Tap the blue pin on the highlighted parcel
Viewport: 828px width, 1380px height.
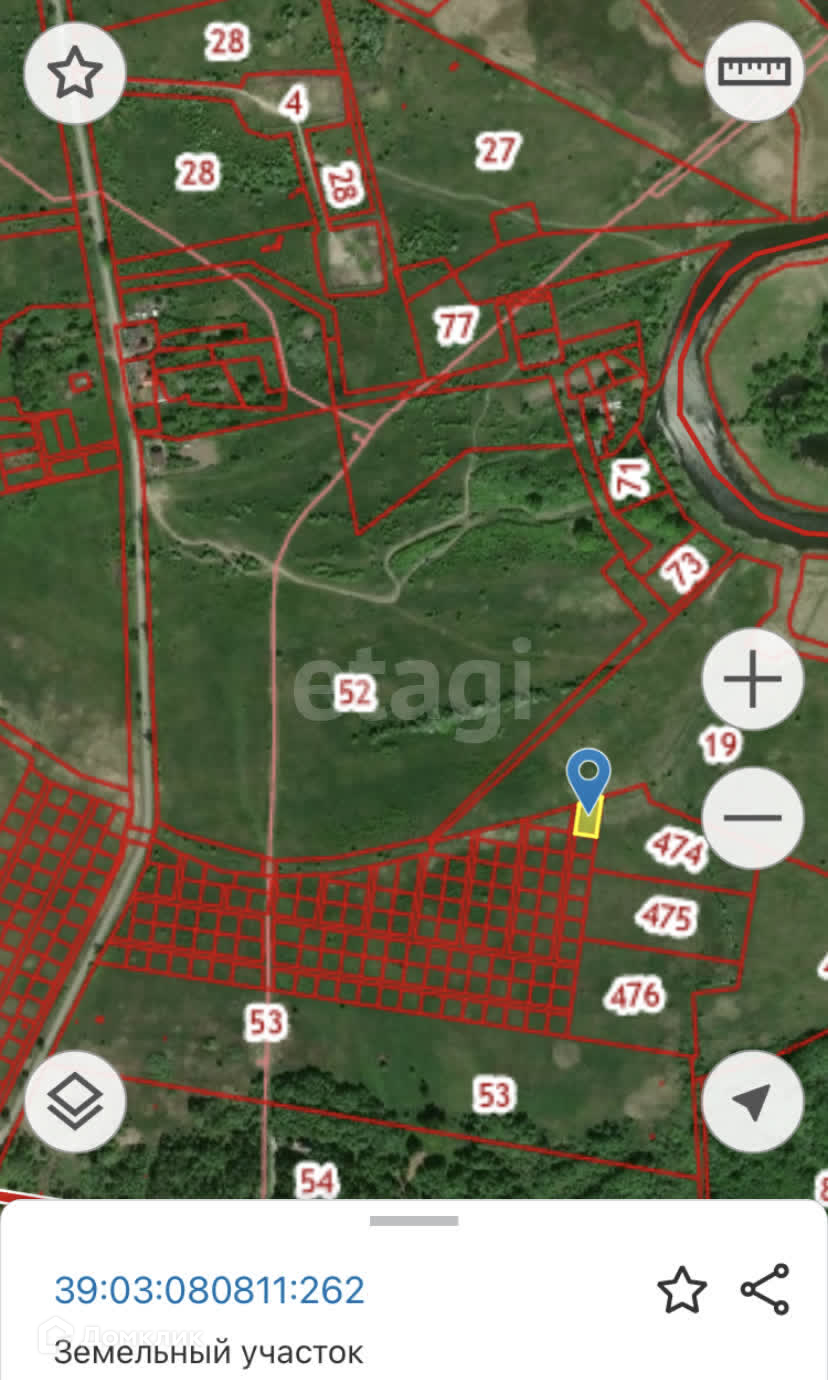tap(589, 778)
